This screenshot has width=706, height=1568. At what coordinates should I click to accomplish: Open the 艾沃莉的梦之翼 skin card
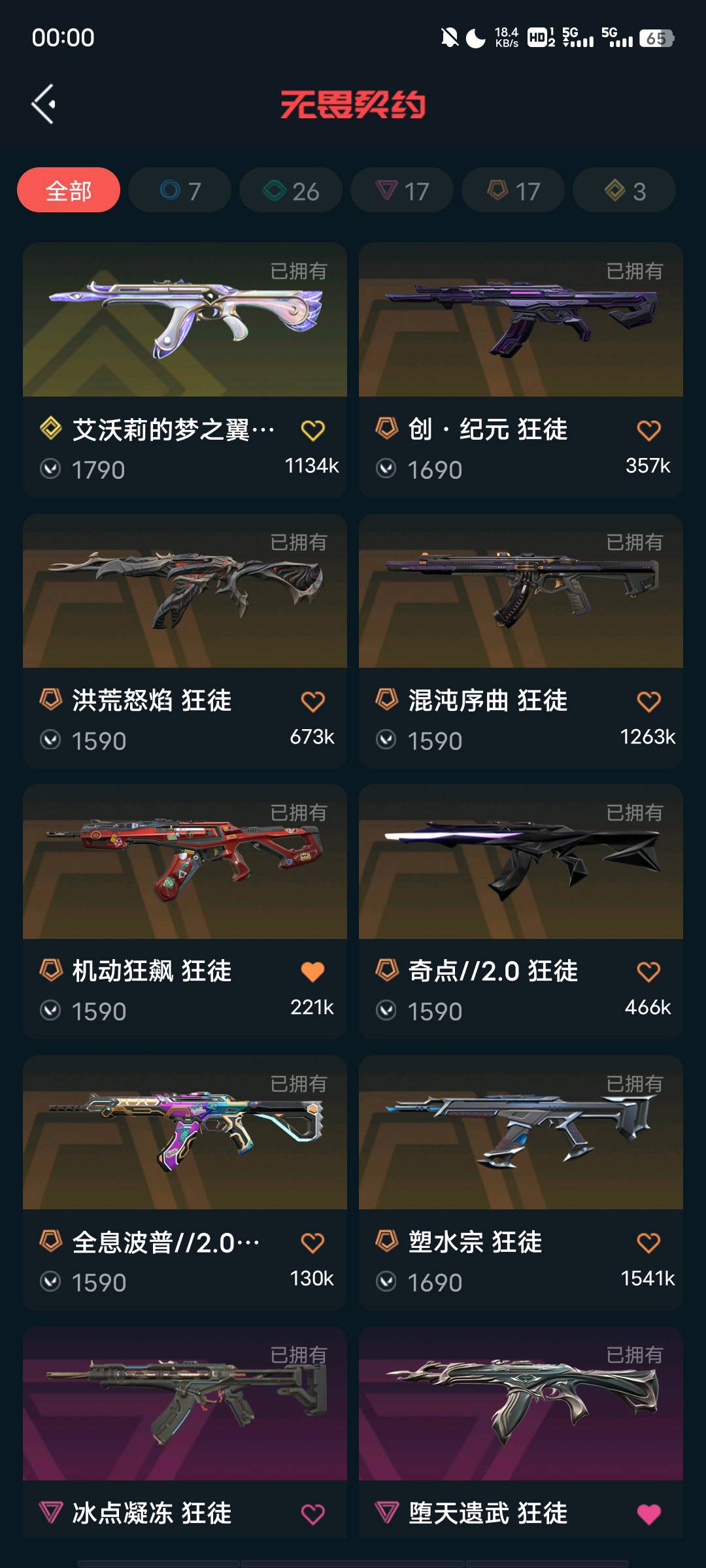tap(185, 320)
